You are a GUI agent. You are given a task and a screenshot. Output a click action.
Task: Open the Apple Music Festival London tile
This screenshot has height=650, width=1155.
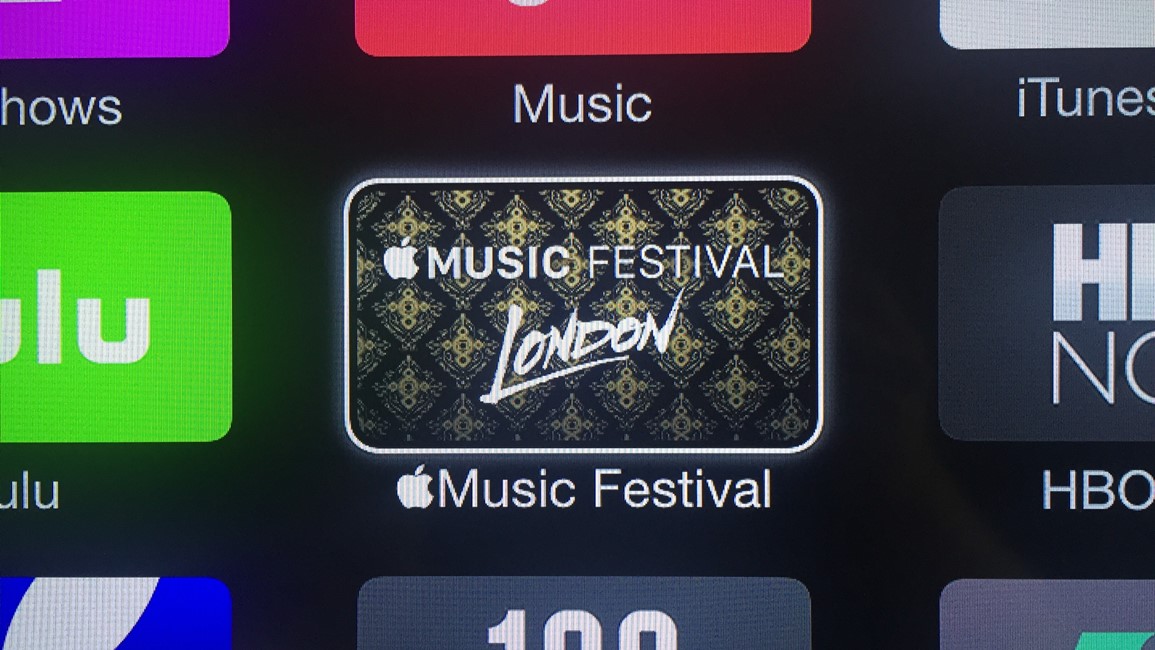(x=583, y=314)
